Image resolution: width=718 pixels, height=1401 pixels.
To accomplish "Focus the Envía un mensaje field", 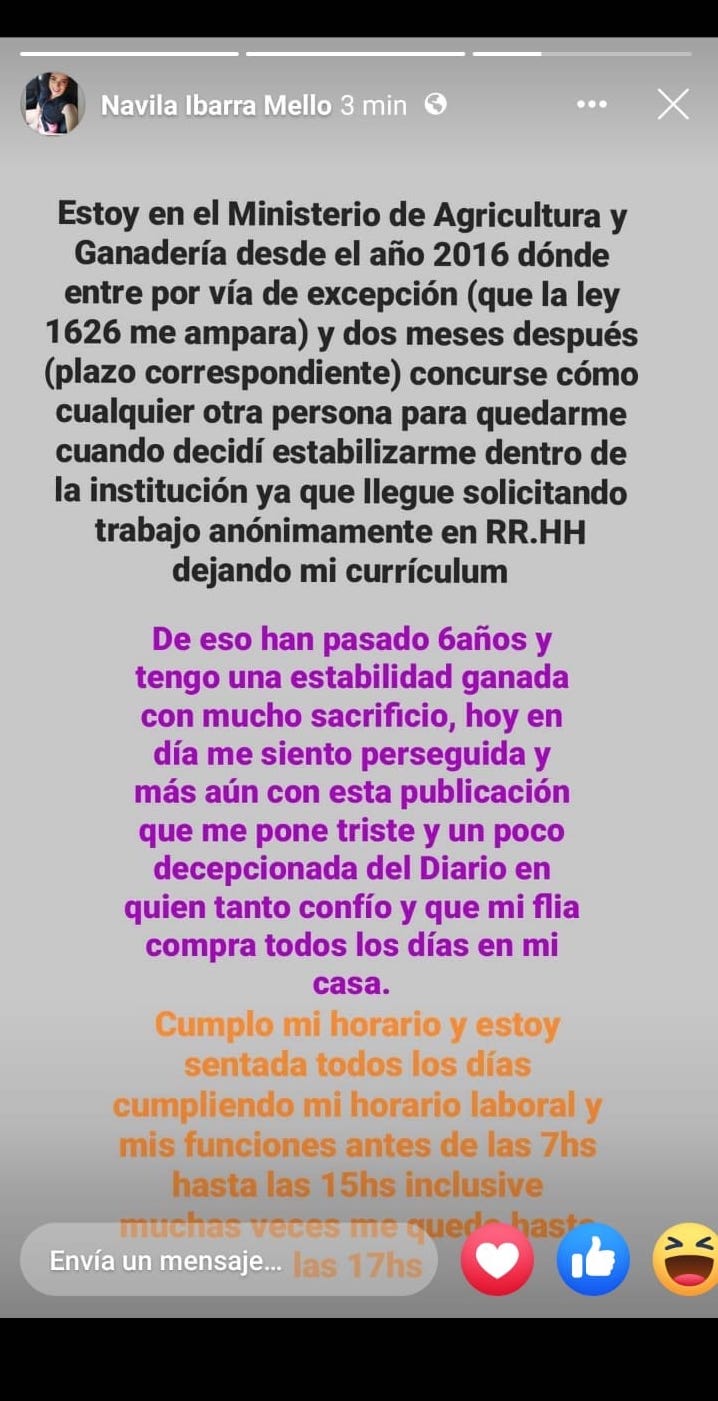I will pyautogui.click(x=200, y=1261).
